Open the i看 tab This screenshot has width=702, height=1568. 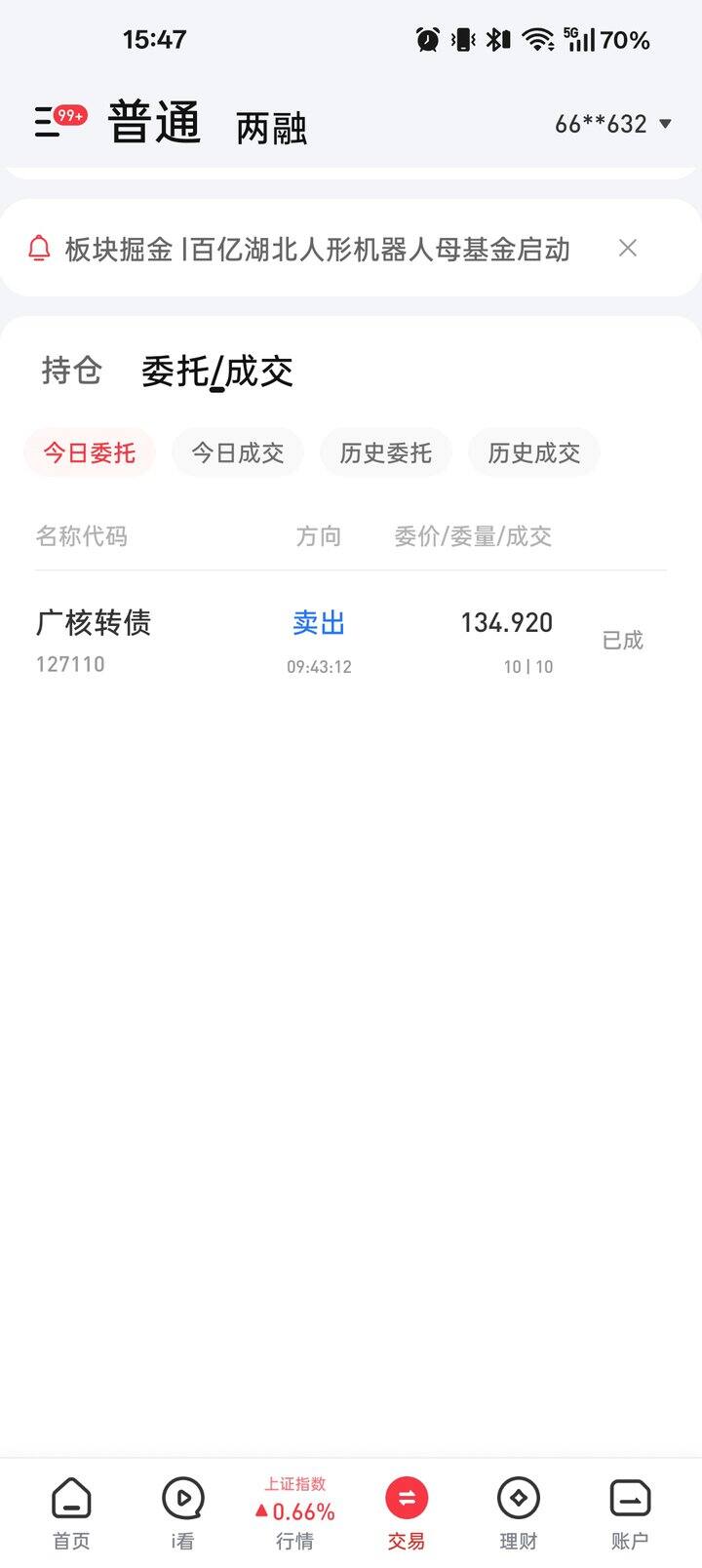[182, 1513]
